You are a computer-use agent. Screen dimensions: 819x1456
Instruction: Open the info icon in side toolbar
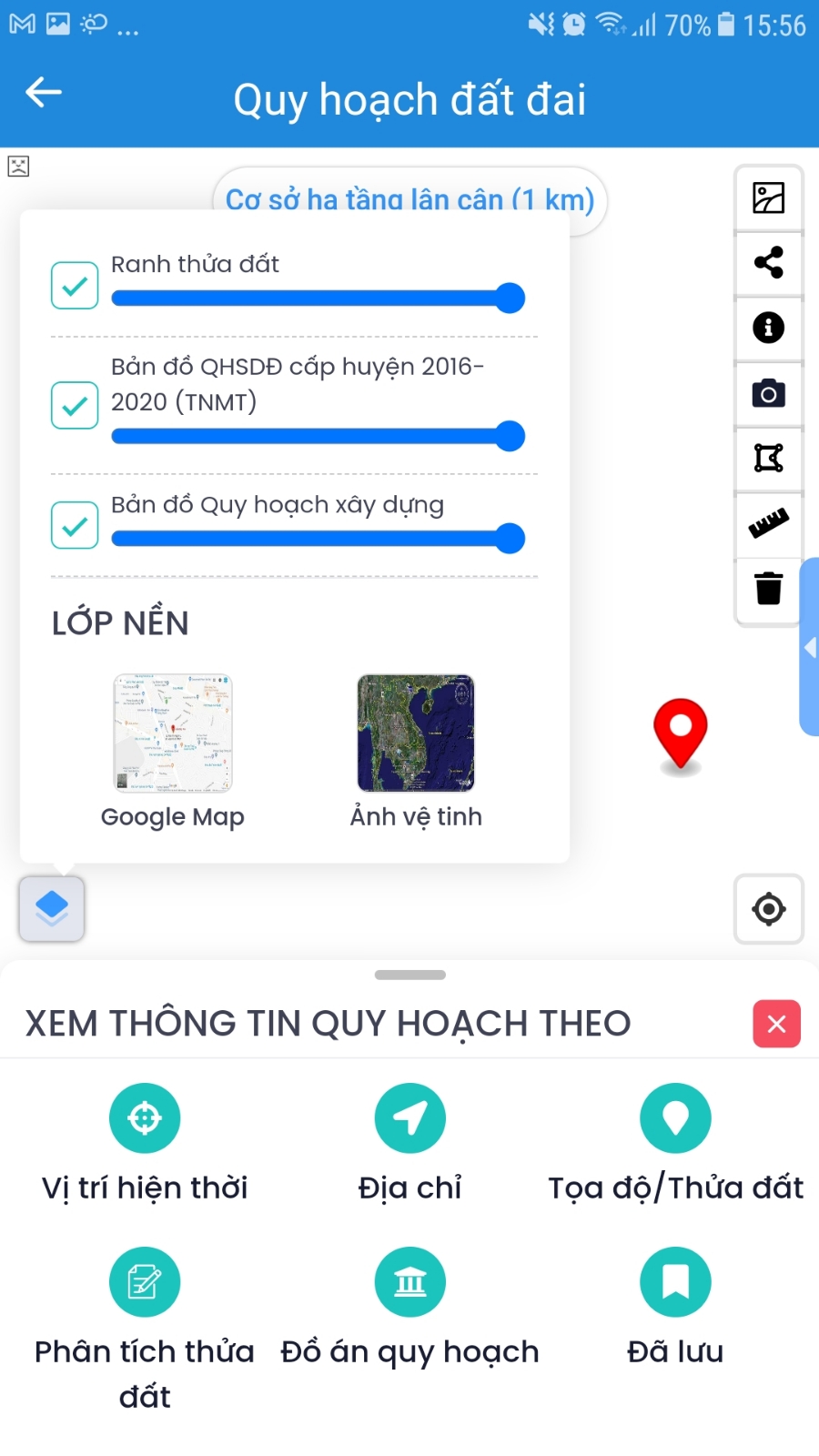(769, 328)
